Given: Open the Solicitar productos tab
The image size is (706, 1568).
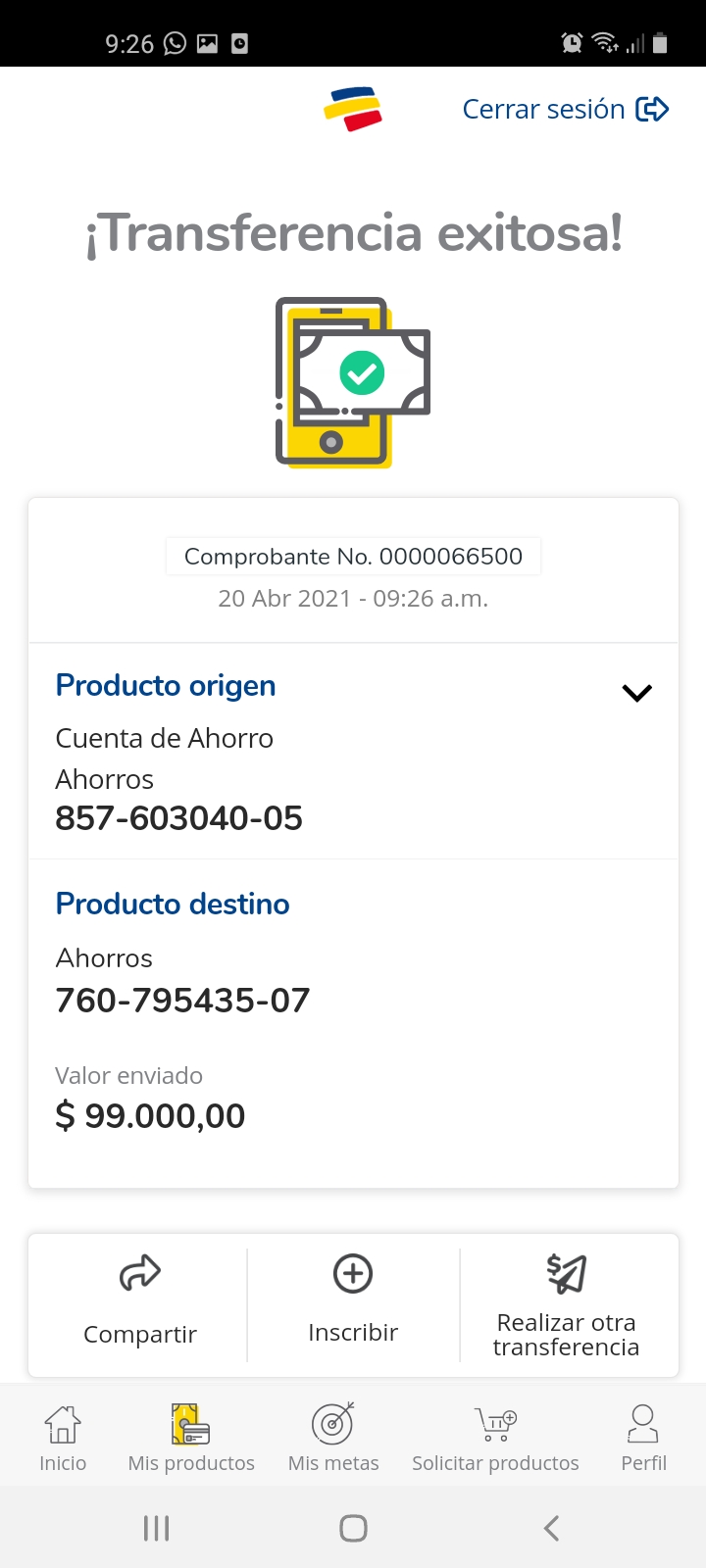Looking at the screenshot, I should (495, 1438).
